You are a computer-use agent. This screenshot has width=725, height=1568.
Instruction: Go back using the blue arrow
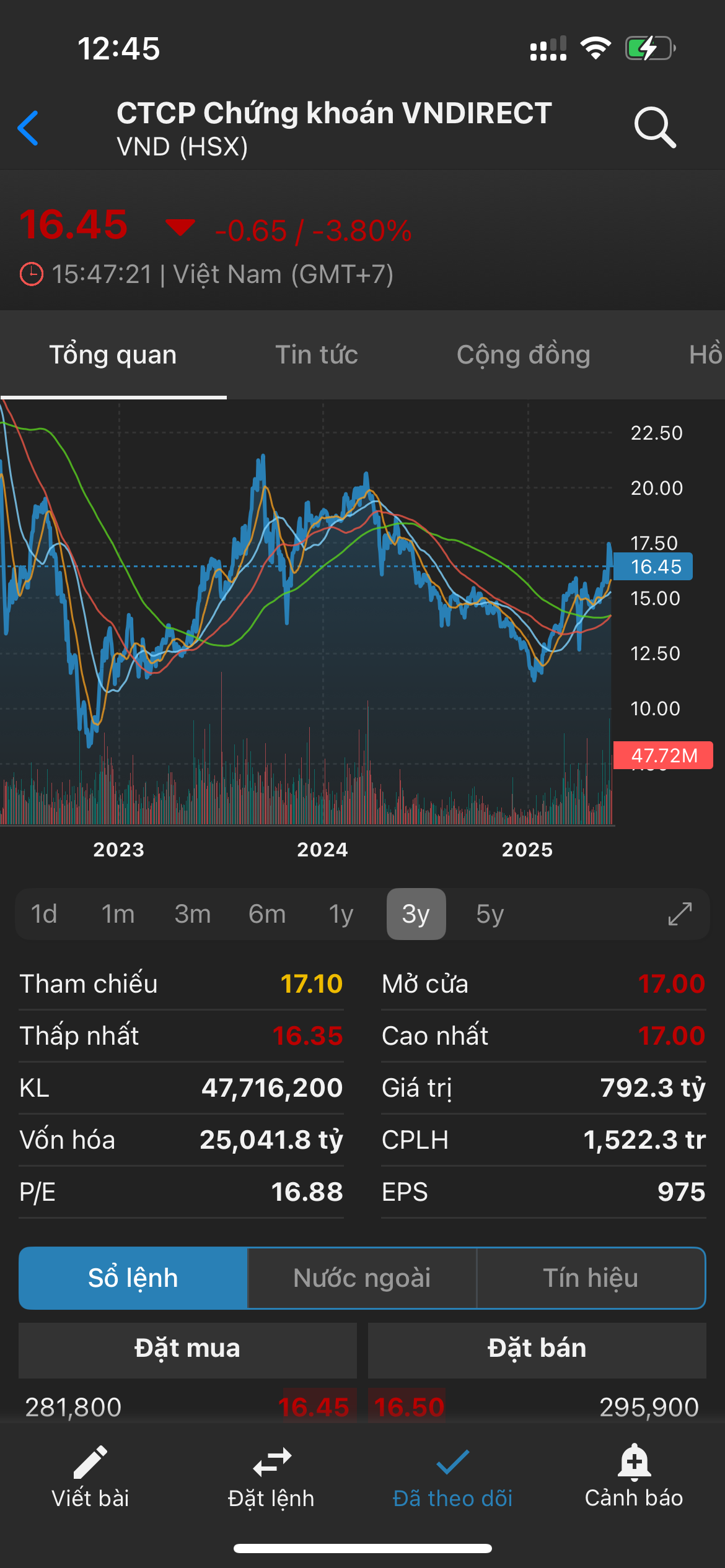pyautogui.click(x=29, y=128)
